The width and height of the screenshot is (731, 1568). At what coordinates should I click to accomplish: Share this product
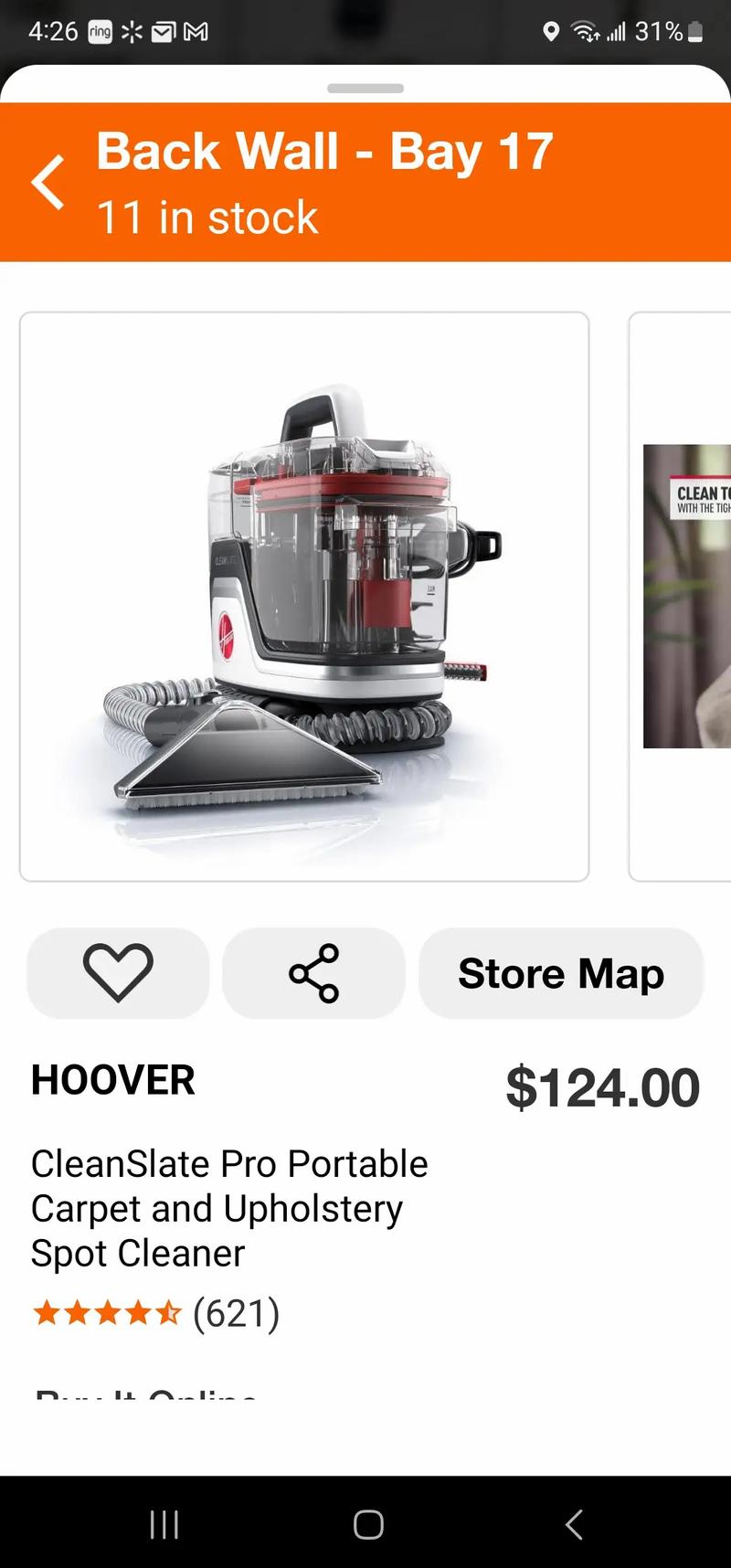(313, 973)
